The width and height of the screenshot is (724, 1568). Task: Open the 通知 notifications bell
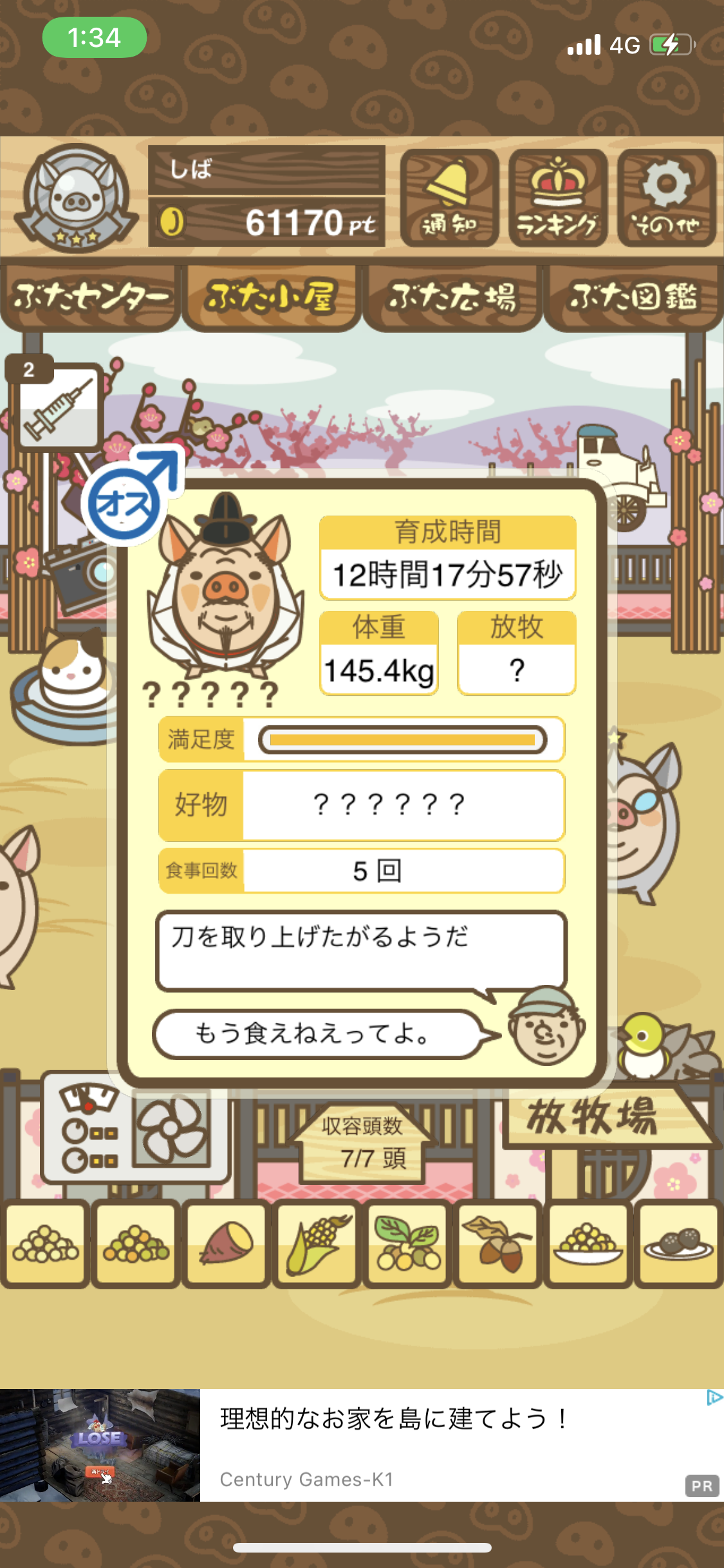click(449, 198)
